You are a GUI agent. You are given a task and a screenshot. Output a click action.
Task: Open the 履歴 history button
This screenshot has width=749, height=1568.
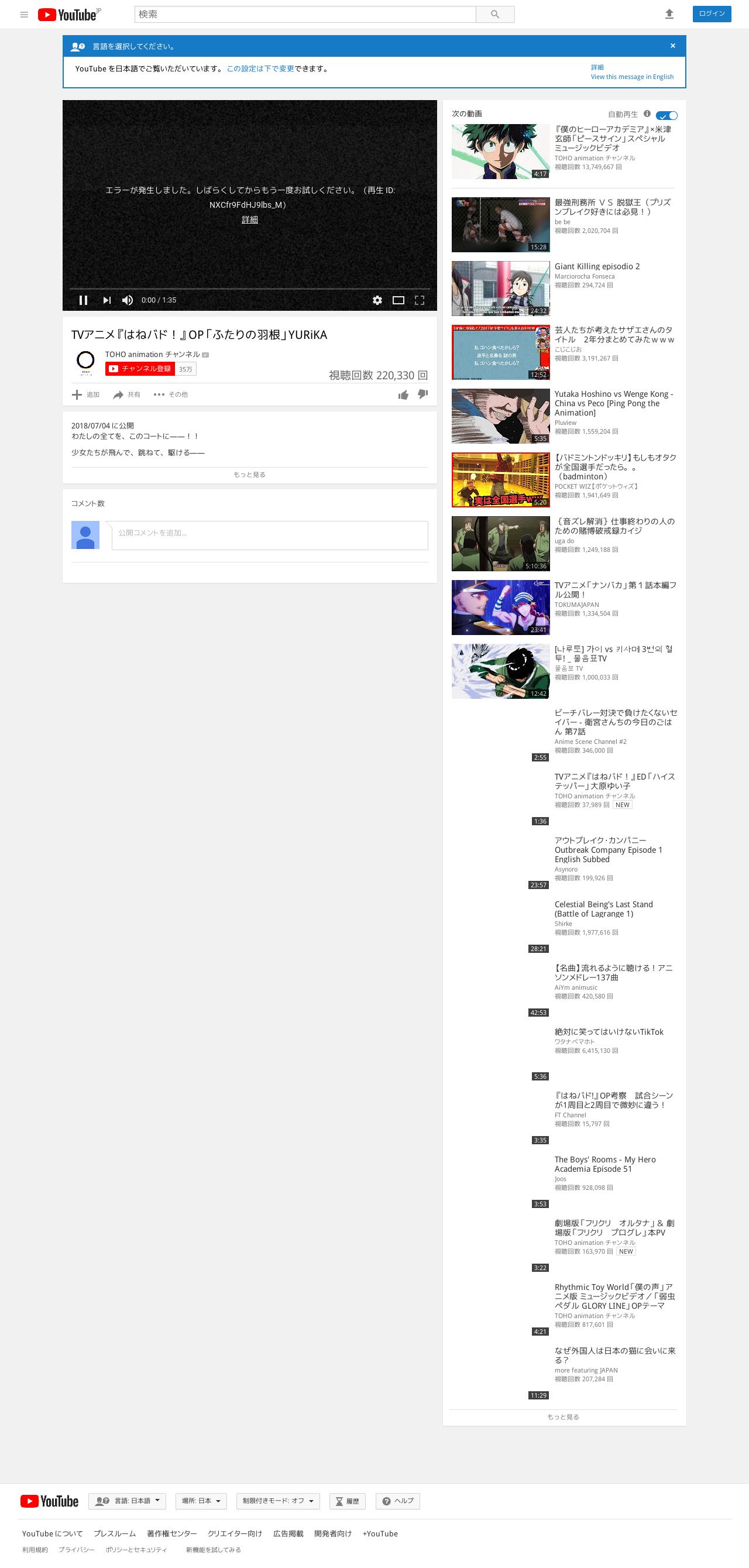coord(347,1501)
